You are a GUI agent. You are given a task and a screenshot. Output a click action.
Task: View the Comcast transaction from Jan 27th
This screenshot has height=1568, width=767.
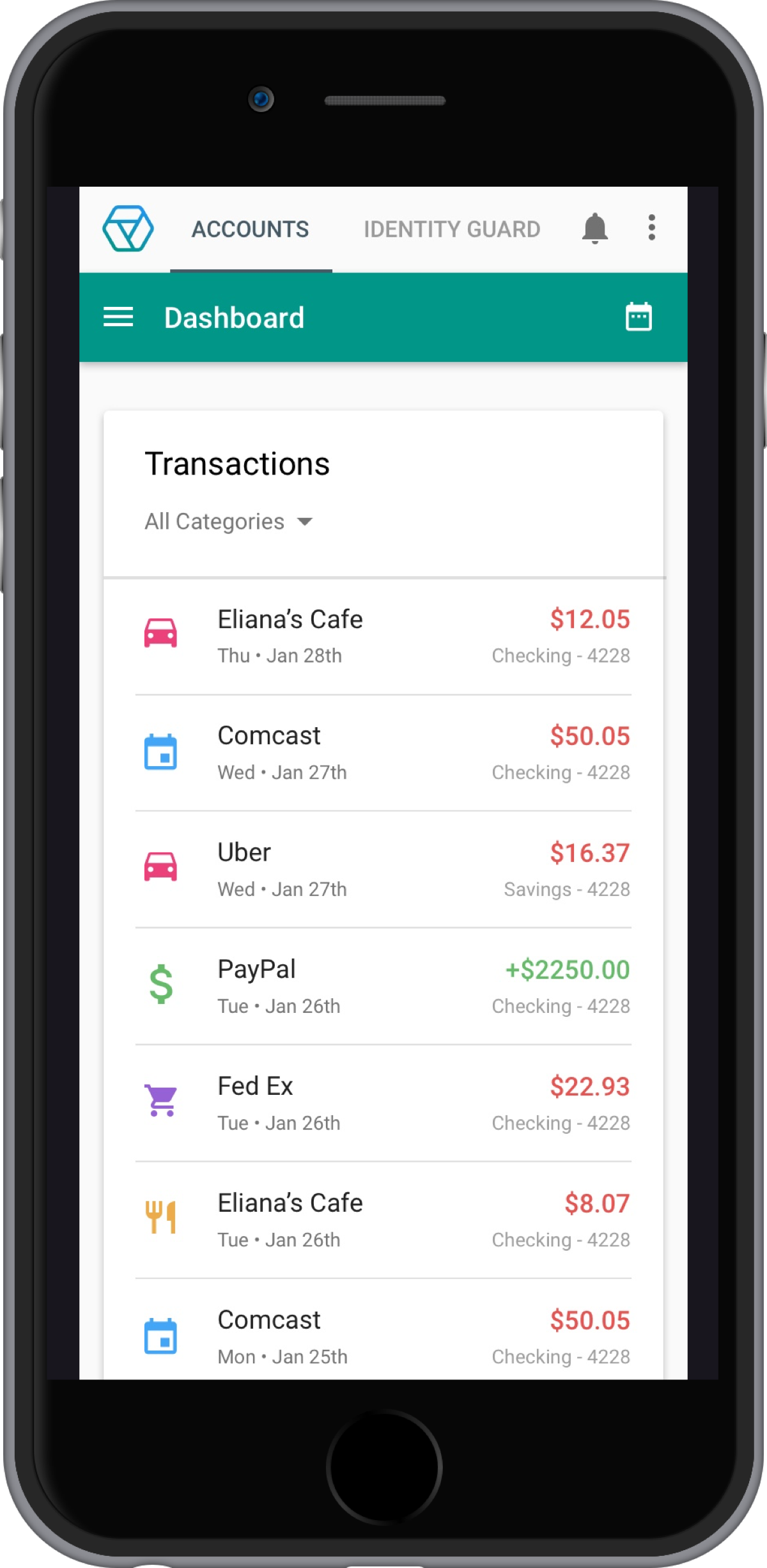tap(383, 753)
